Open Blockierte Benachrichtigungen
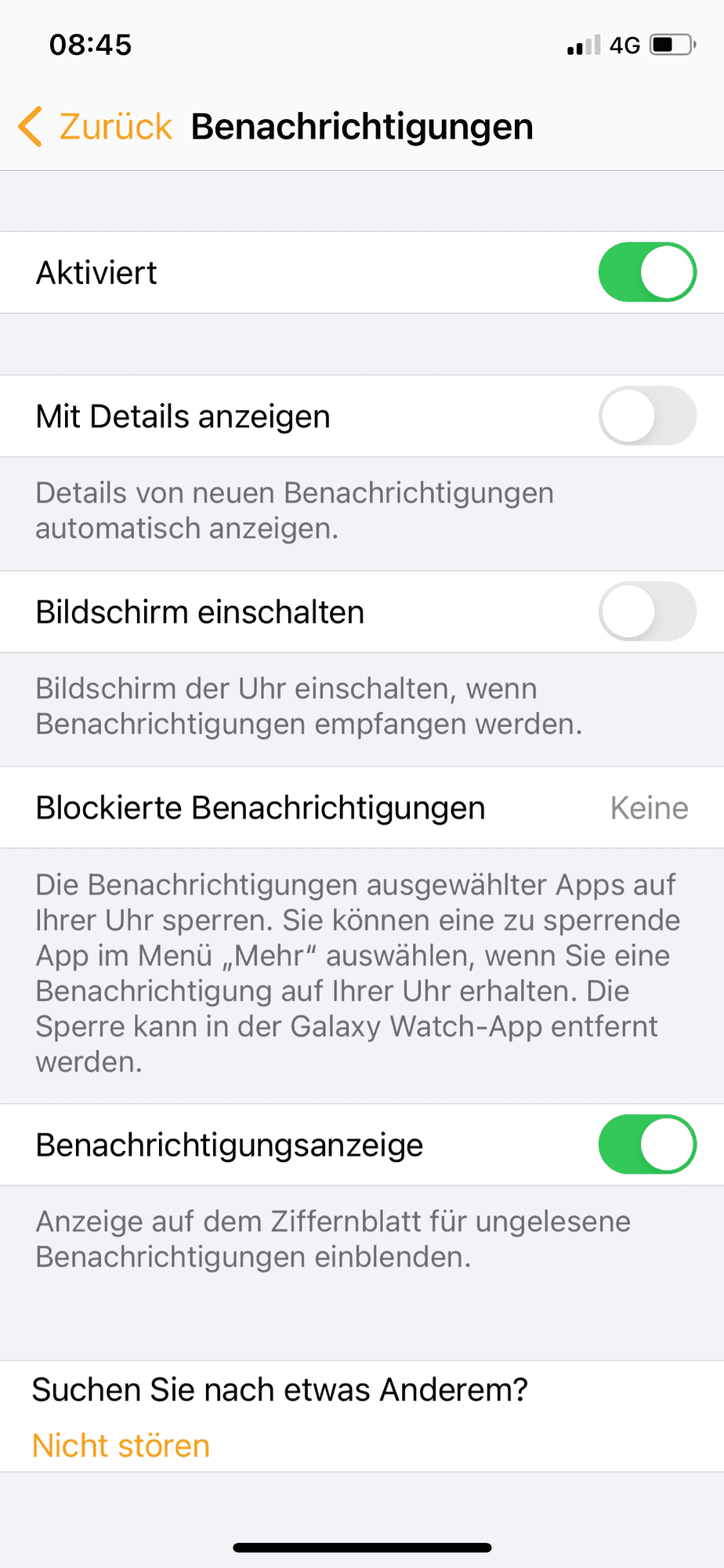The width and height of the screenshot is (724, 1568). click(x=361, y=808)
